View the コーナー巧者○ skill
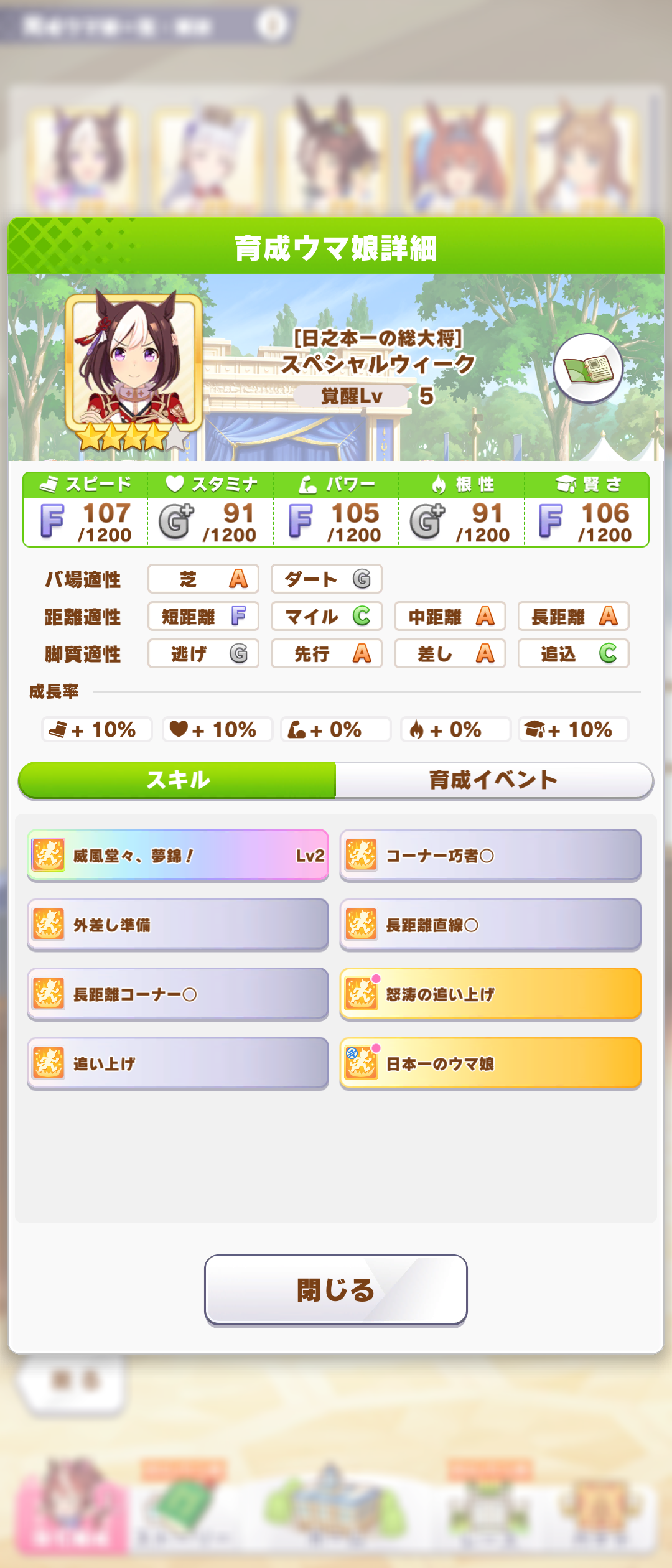The width and height of the screenshot is (672, 1568). pos(490,856)
